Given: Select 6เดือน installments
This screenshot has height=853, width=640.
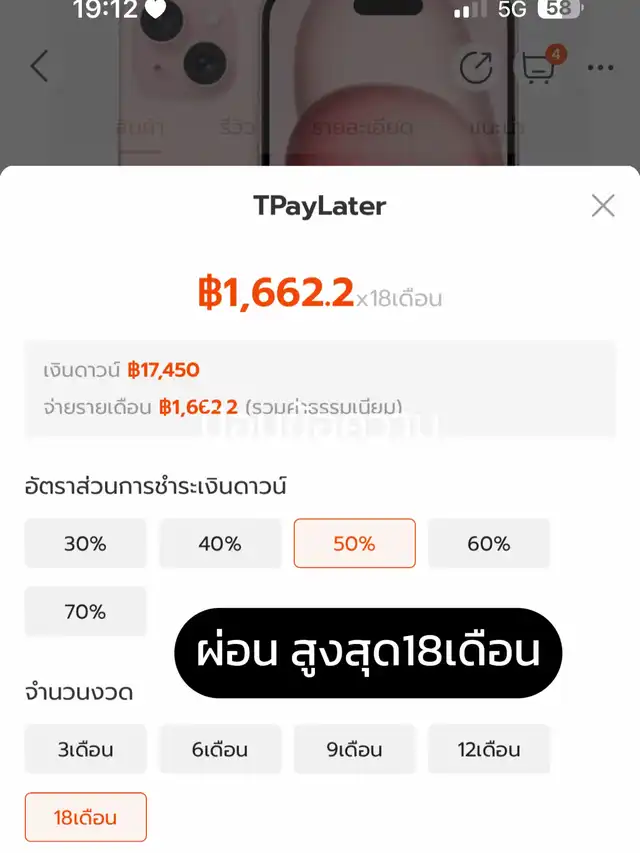Looking at the screenshot, I should point(220,749).
